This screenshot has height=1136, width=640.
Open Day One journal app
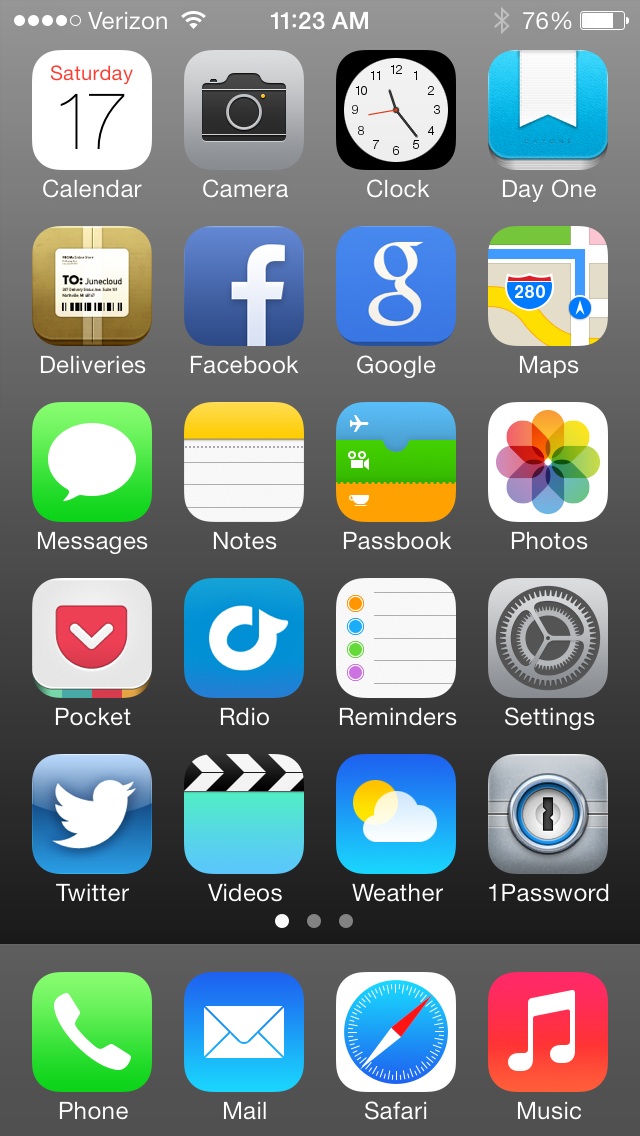548,110
